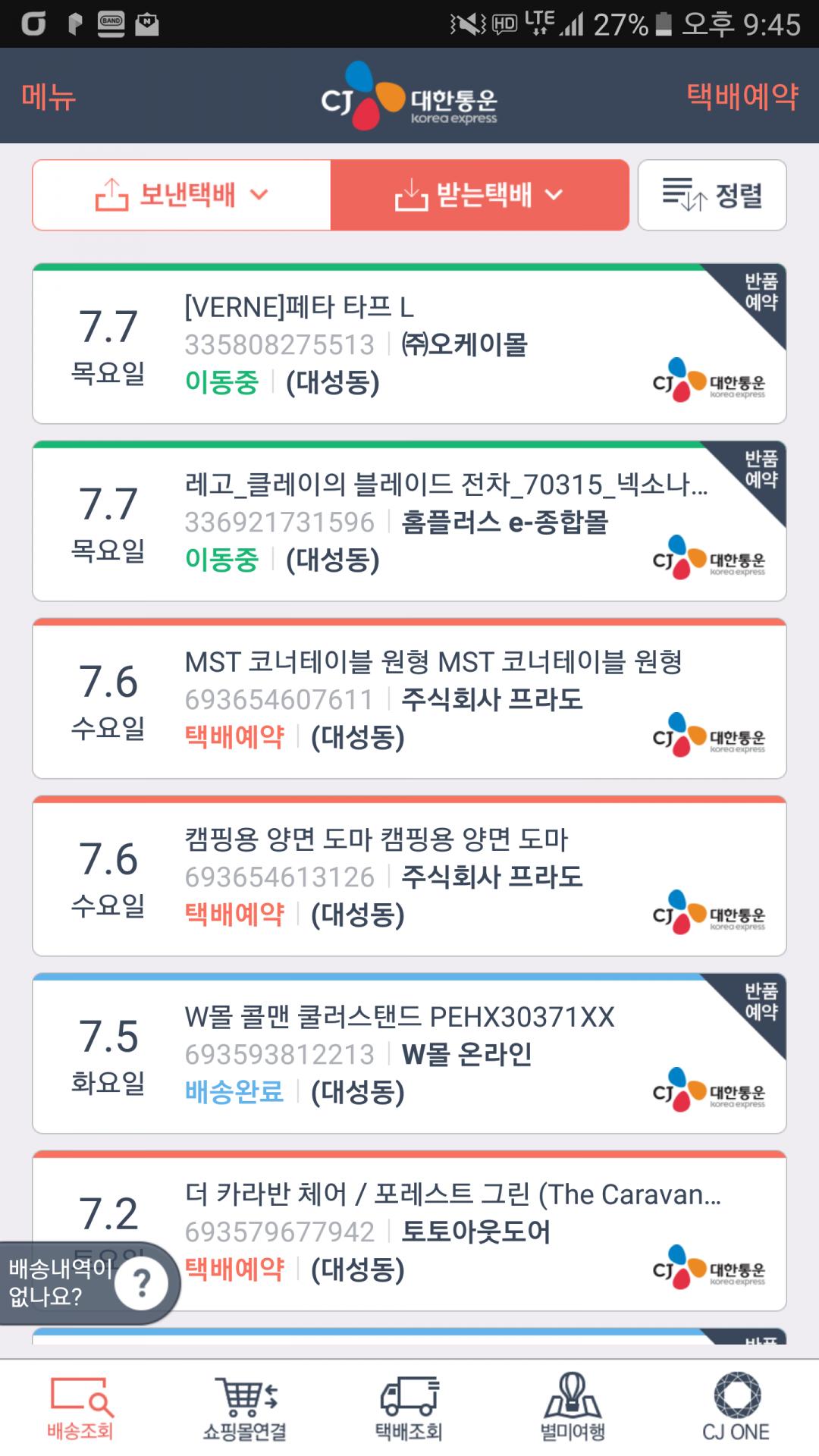The image size is (819, 1456).
Task: Expand the 받는택배 dropdown
Action: 479,195
